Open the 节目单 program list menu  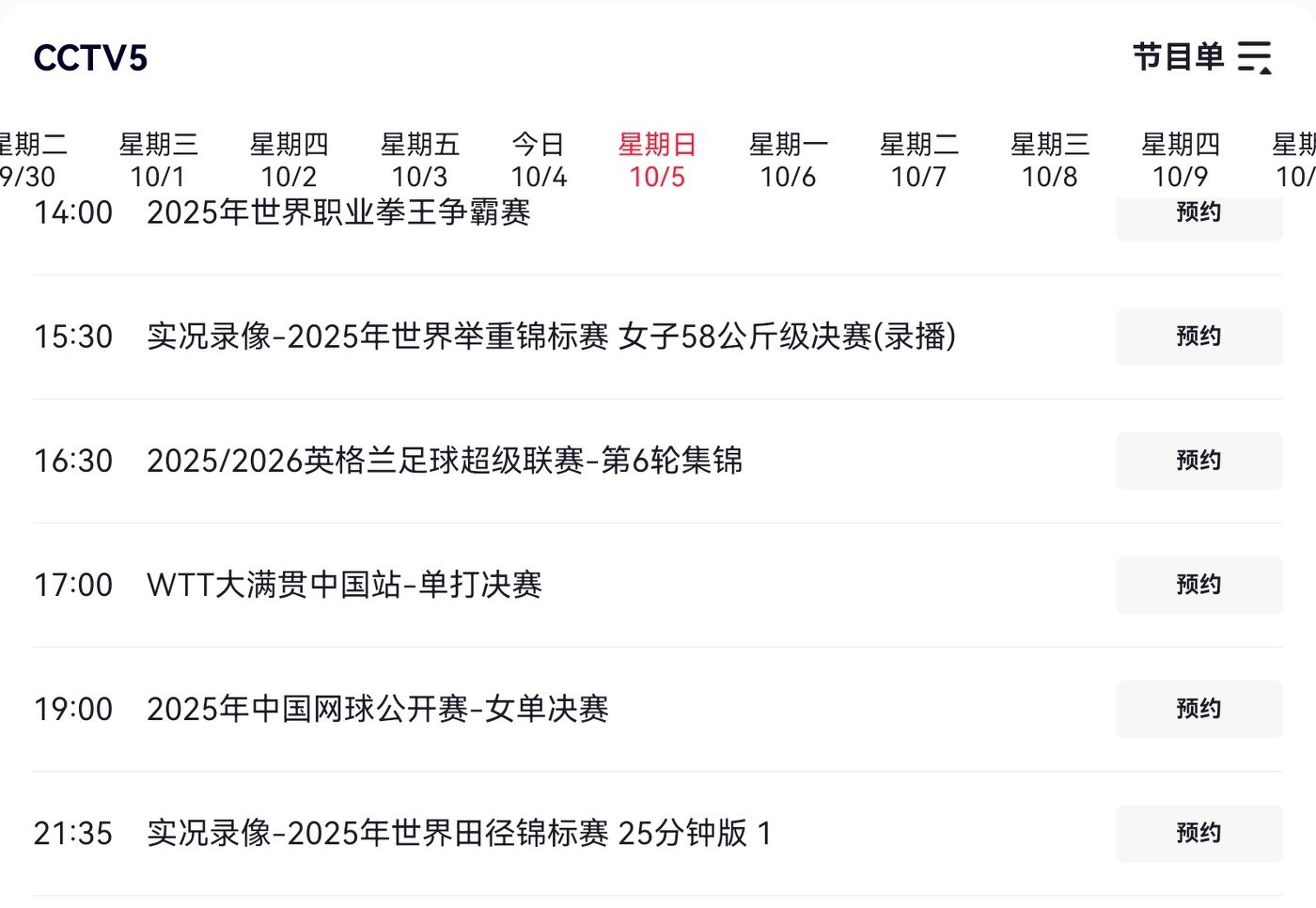pyautogui.click(x=1201, y=57)
